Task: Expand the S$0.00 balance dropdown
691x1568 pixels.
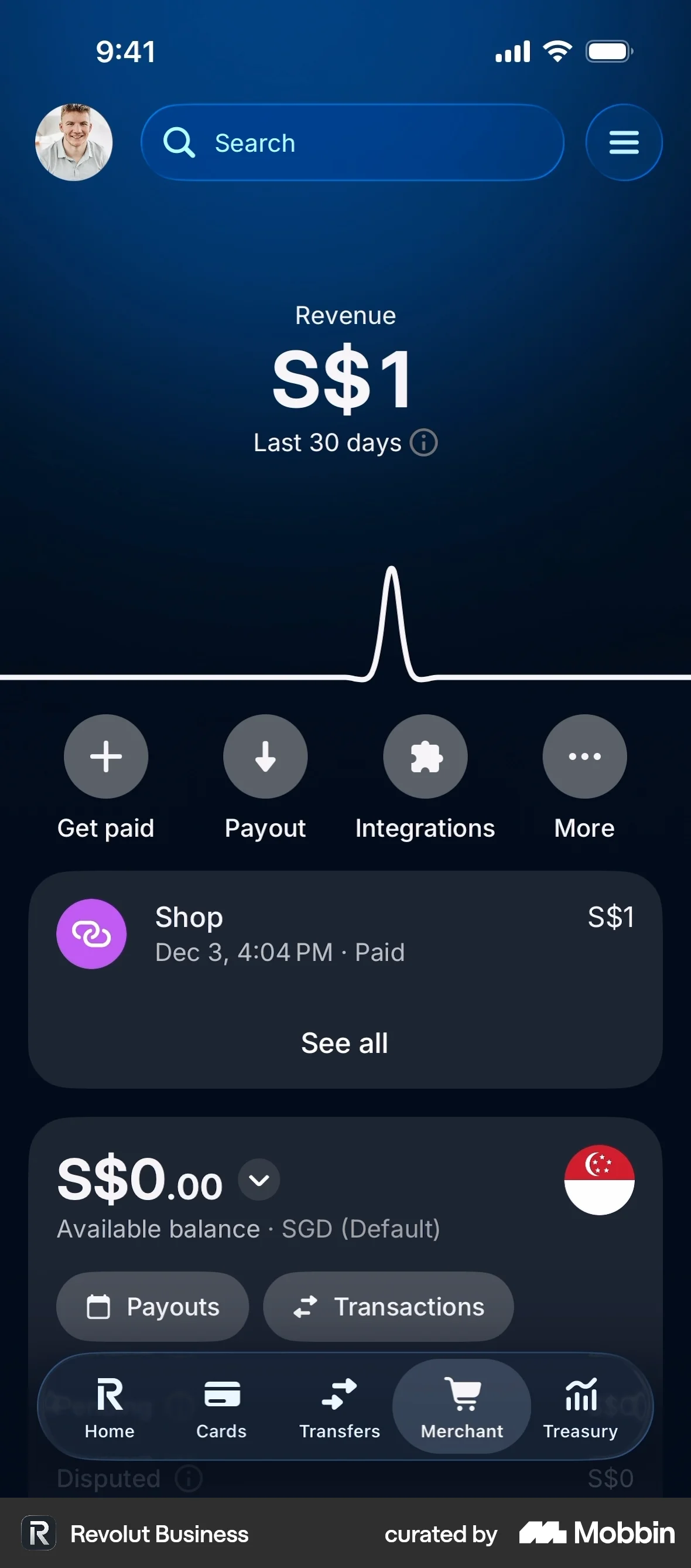Action: tap(259, 1180)
